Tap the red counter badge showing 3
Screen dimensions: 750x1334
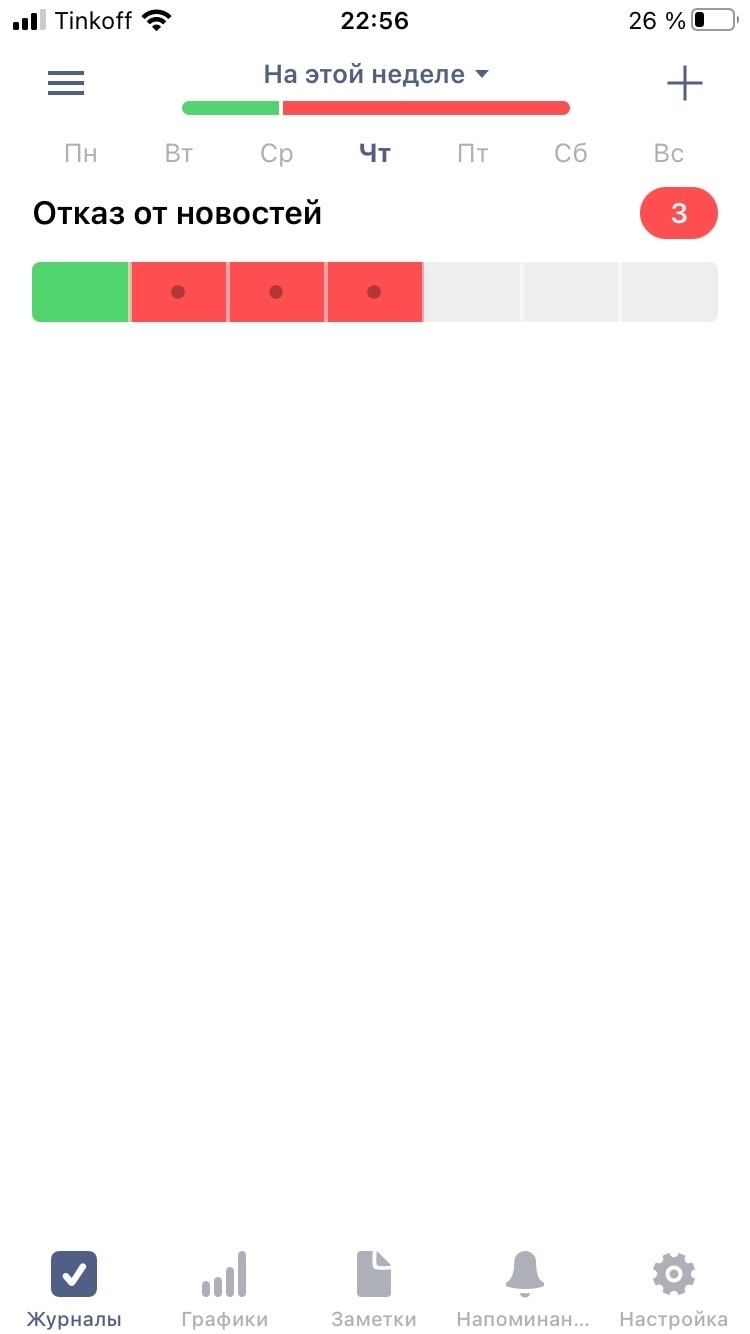tap(678, 213)
